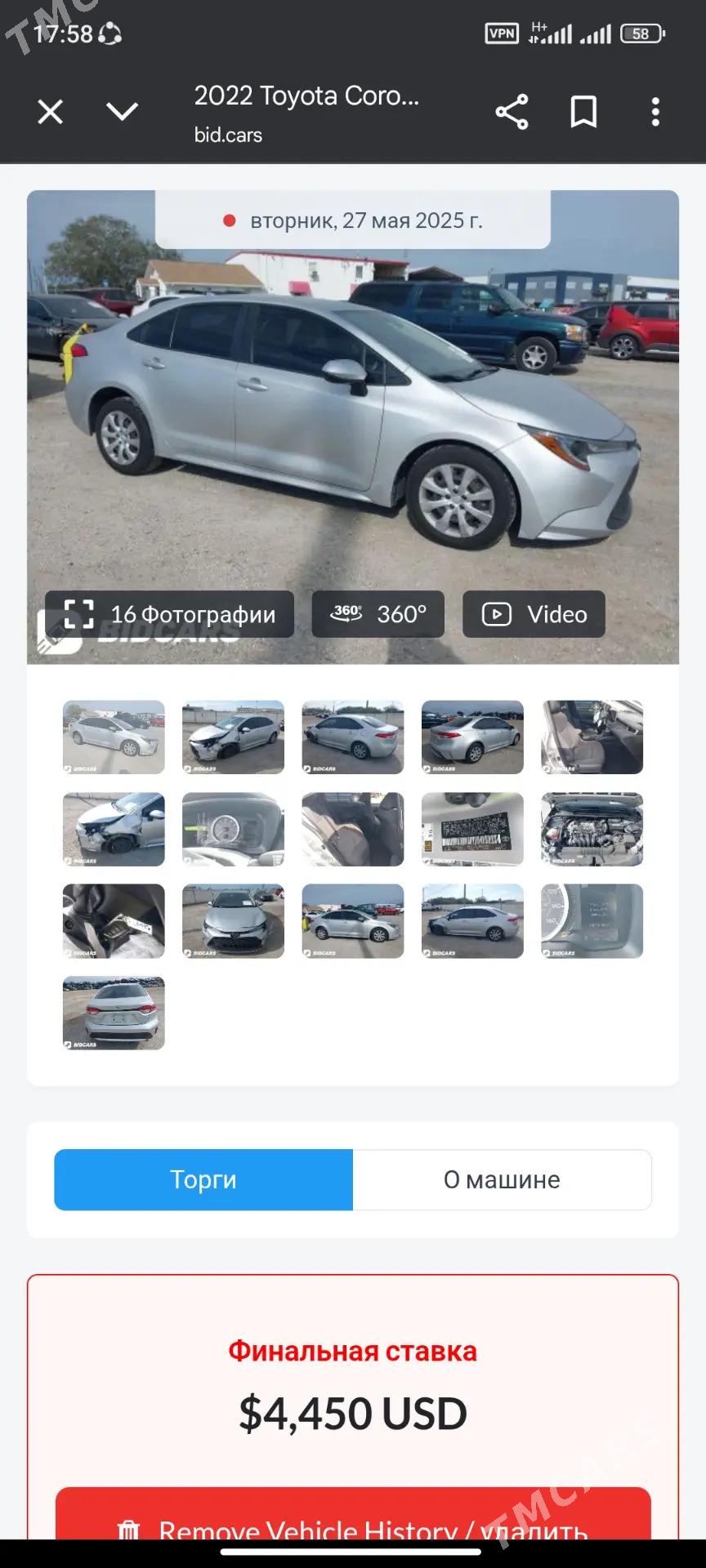
Task: Tap the red live-date indicator dot
Action: [x=230, y=219]
